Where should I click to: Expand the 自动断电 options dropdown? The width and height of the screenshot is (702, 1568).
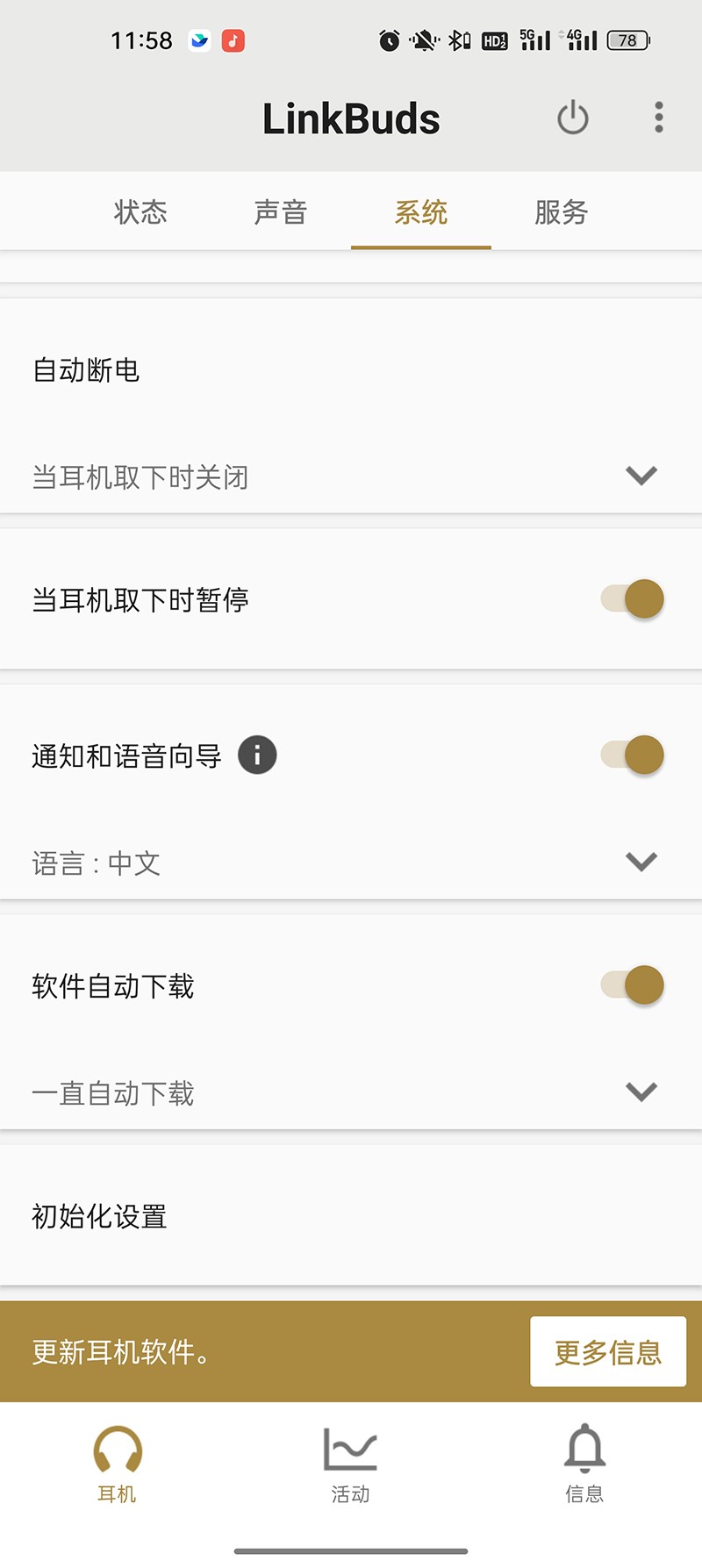641,476
